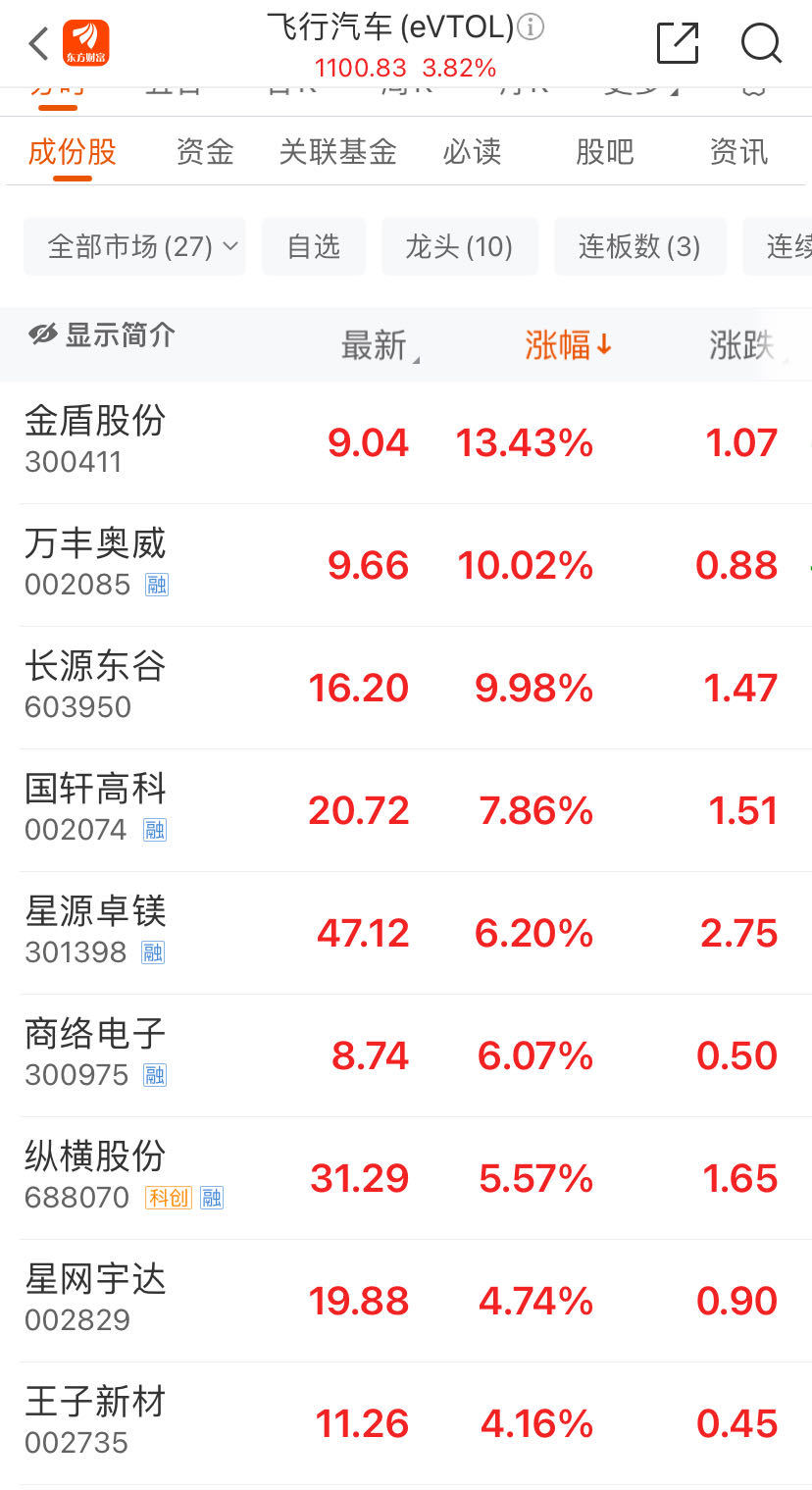812x1490 pixels.
Task: Go back using the top-left arrow
Action: click(38, 44)
